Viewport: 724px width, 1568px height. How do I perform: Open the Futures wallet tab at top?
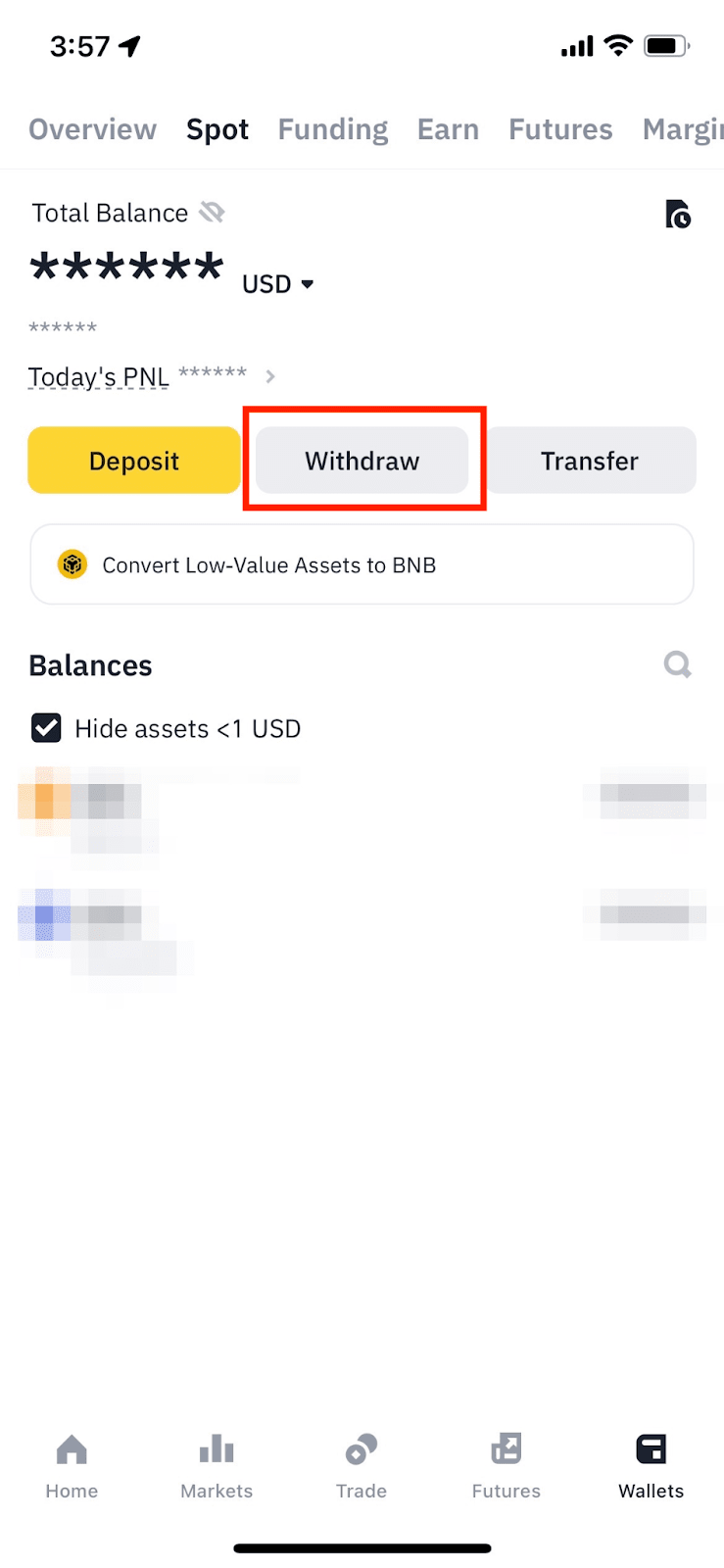[x=560, y=129]
